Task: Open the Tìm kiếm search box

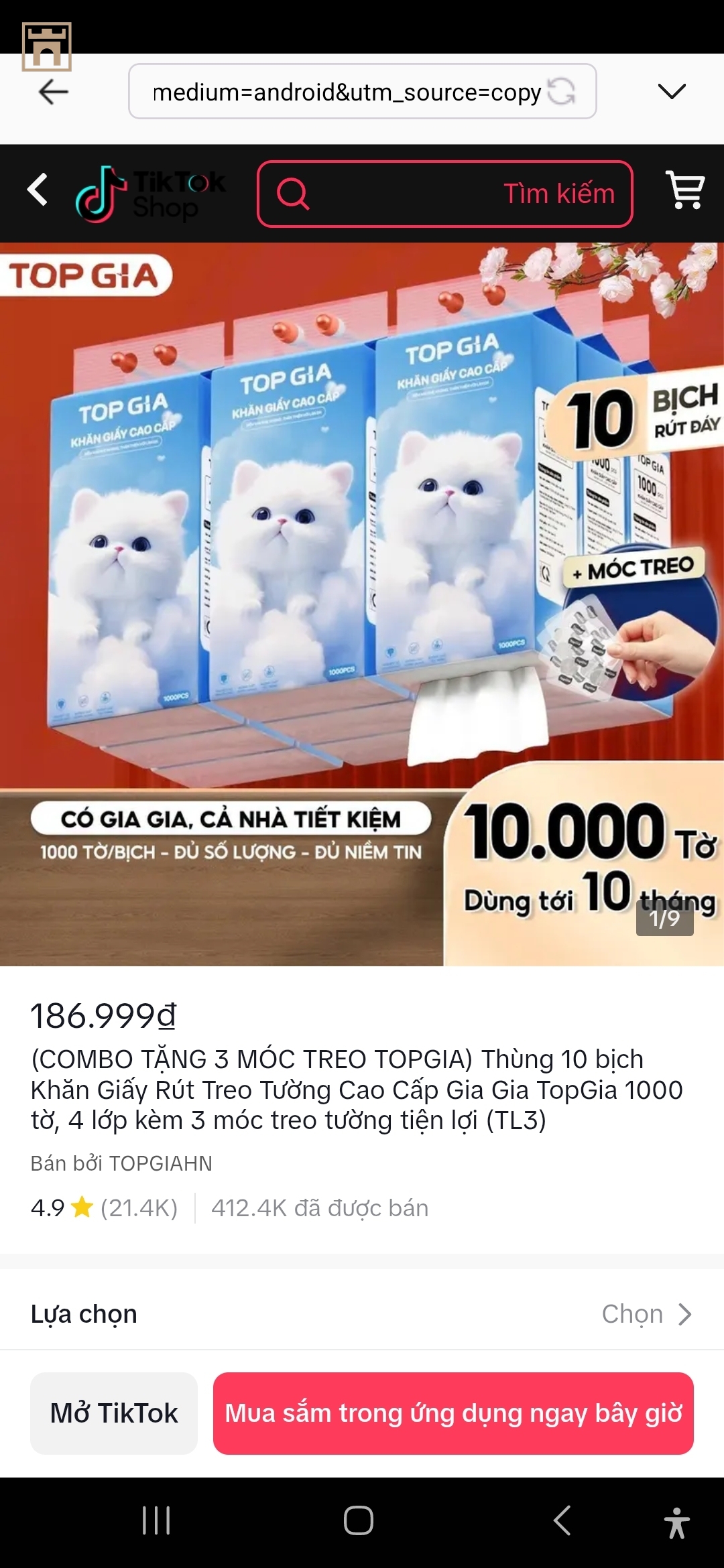Action: pos(445,194)
